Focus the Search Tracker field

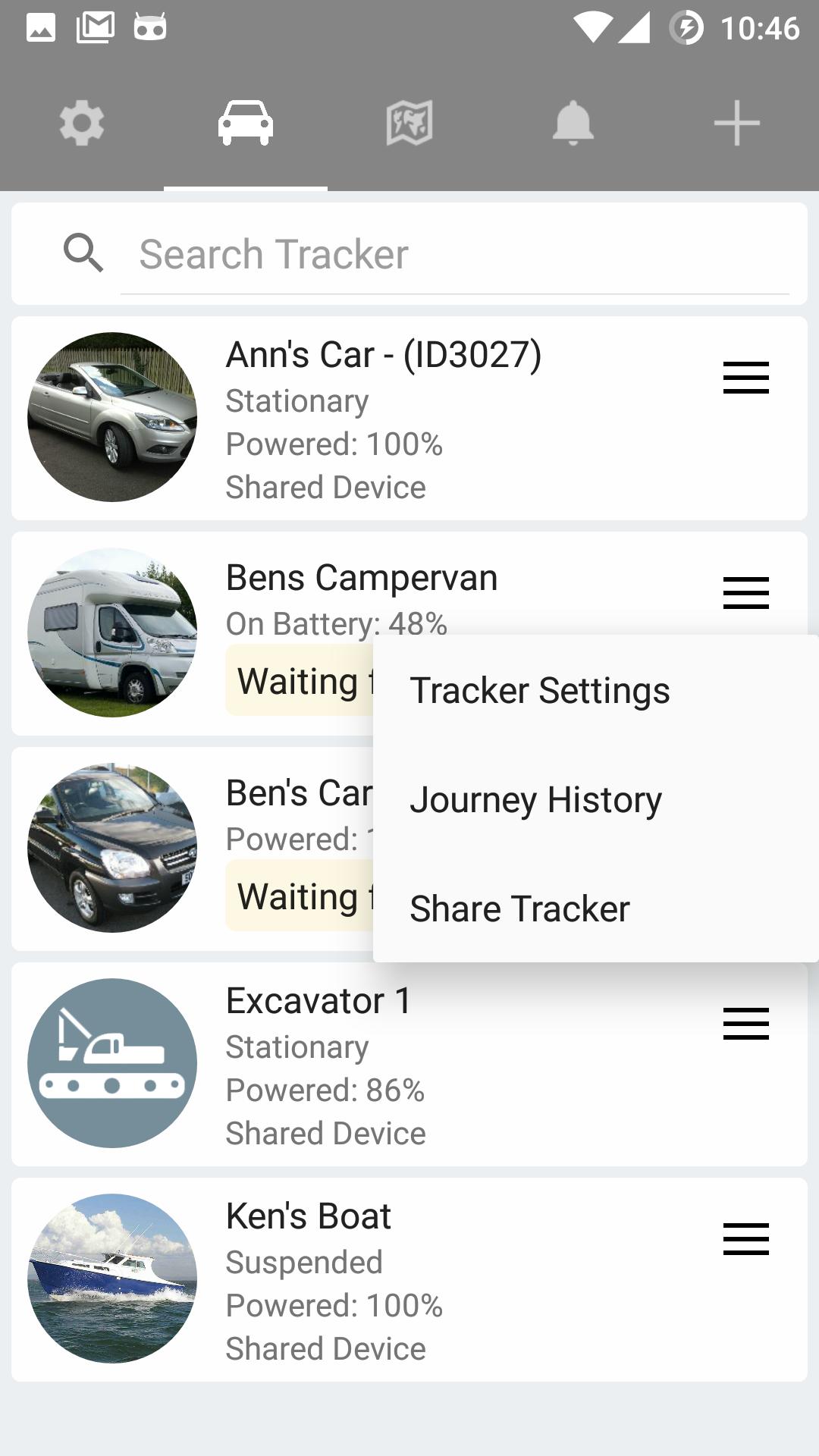(x=455, y=254)
